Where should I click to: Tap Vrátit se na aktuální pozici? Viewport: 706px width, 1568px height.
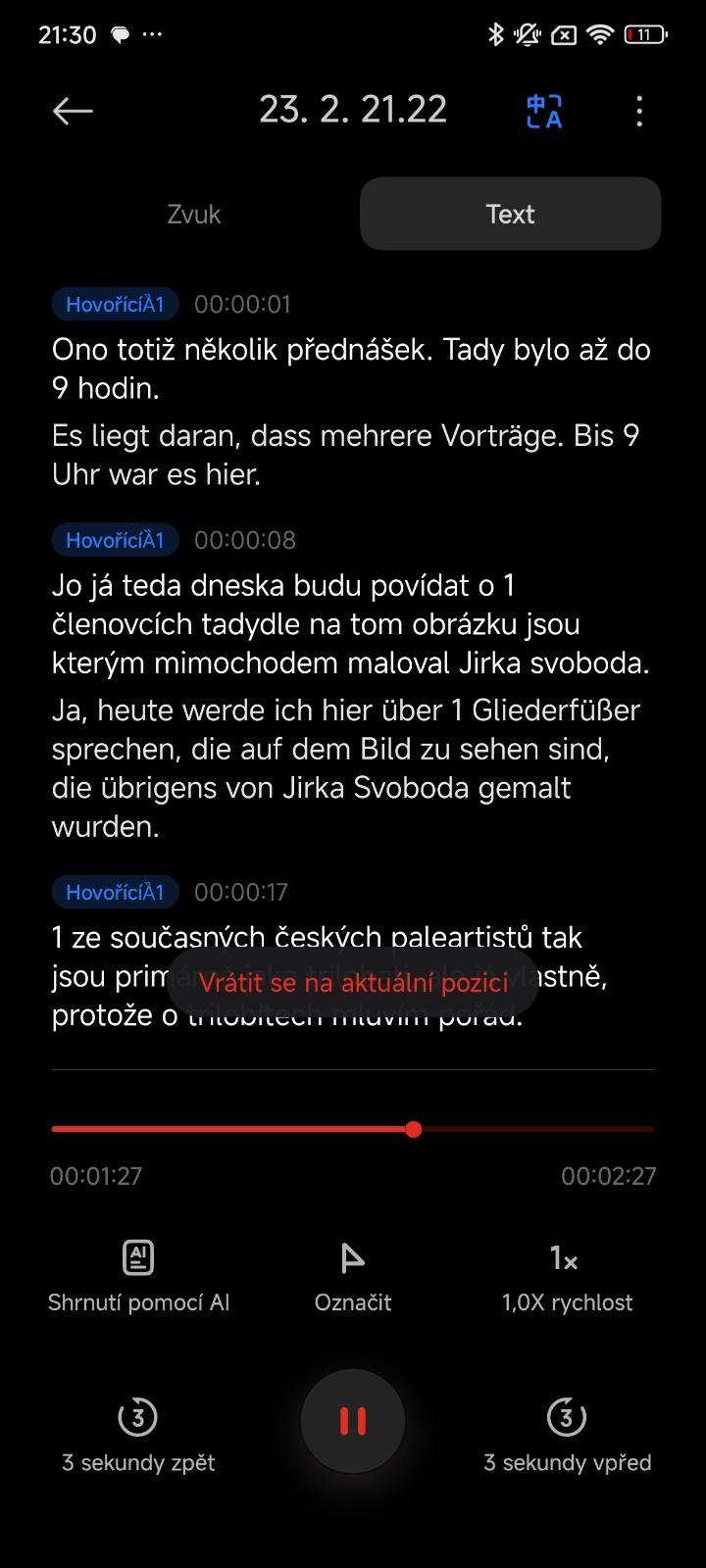click(353, 983)
